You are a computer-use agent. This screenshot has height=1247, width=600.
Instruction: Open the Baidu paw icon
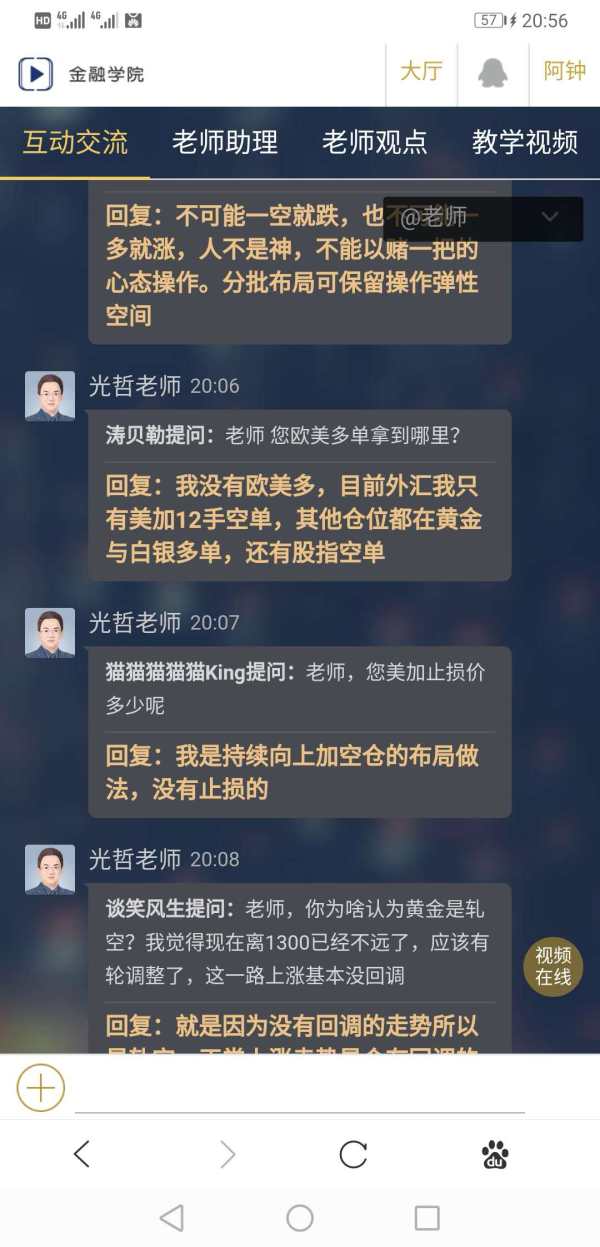(x=495, y=1155)
